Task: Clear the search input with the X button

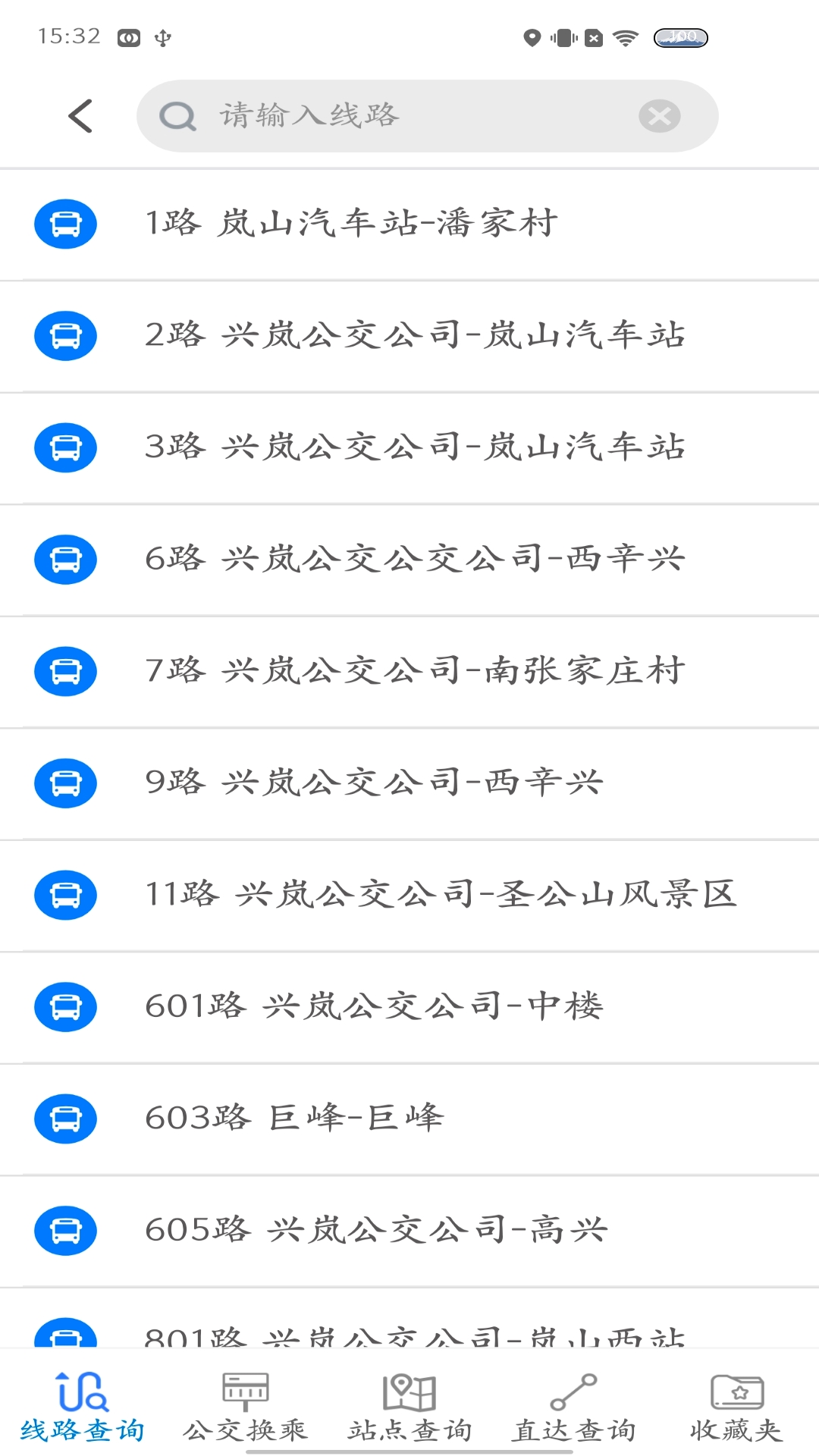Action: coord(659,116)
